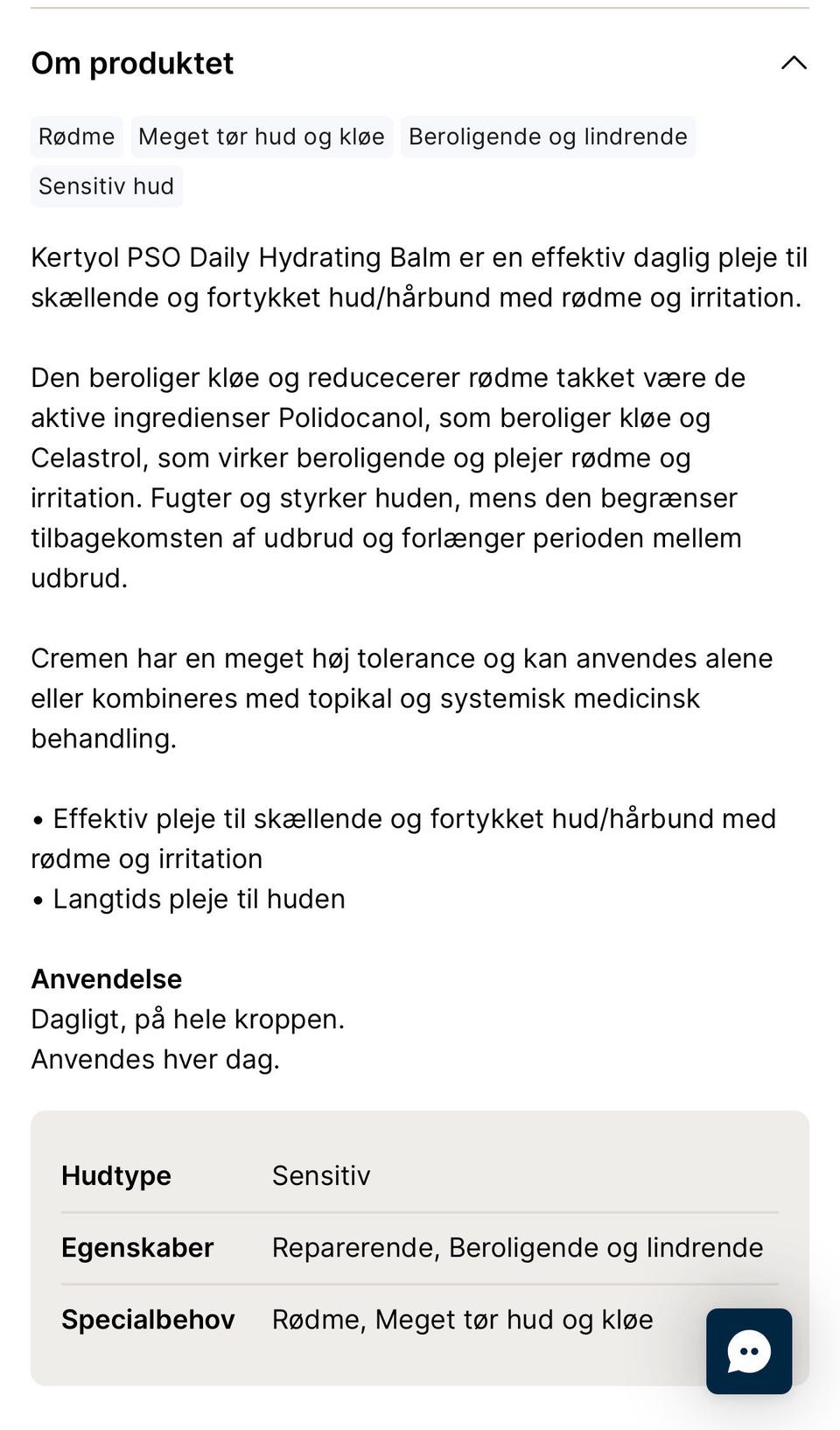Viewport: 840px width, 1430px height.
Task: Click the Om produktet heading
Action: tap(131, 63)
